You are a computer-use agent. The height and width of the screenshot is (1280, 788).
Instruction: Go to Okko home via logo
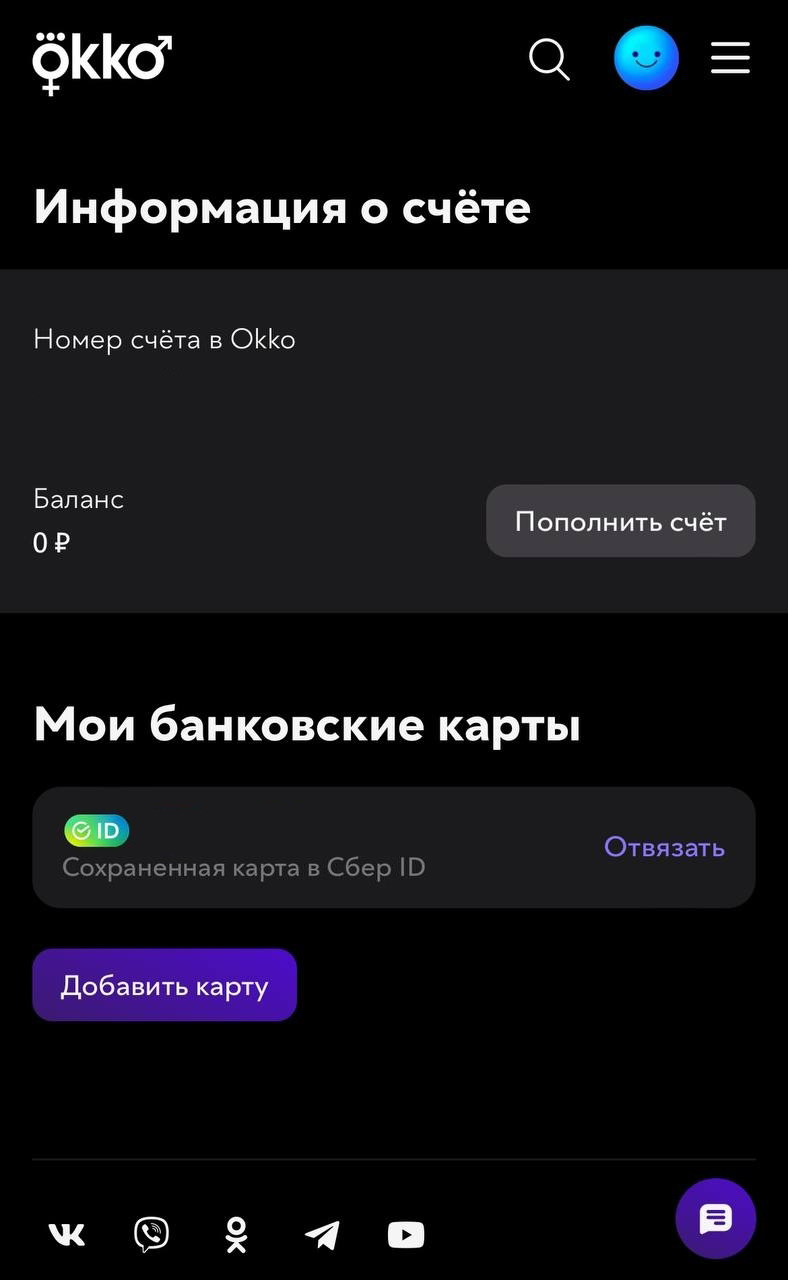tap(102, 63)
